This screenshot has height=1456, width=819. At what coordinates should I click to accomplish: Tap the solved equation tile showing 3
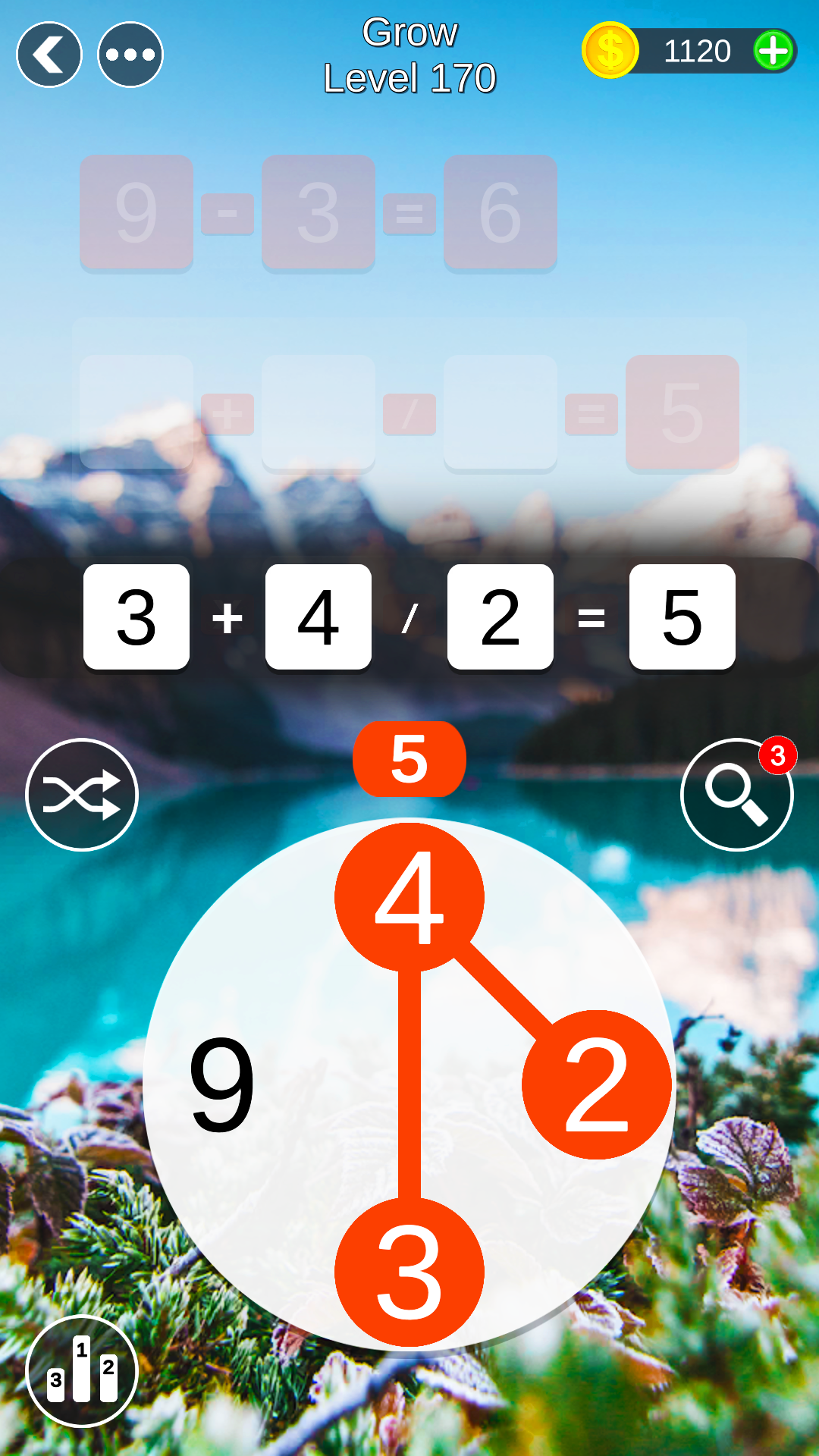pos(136,617)
